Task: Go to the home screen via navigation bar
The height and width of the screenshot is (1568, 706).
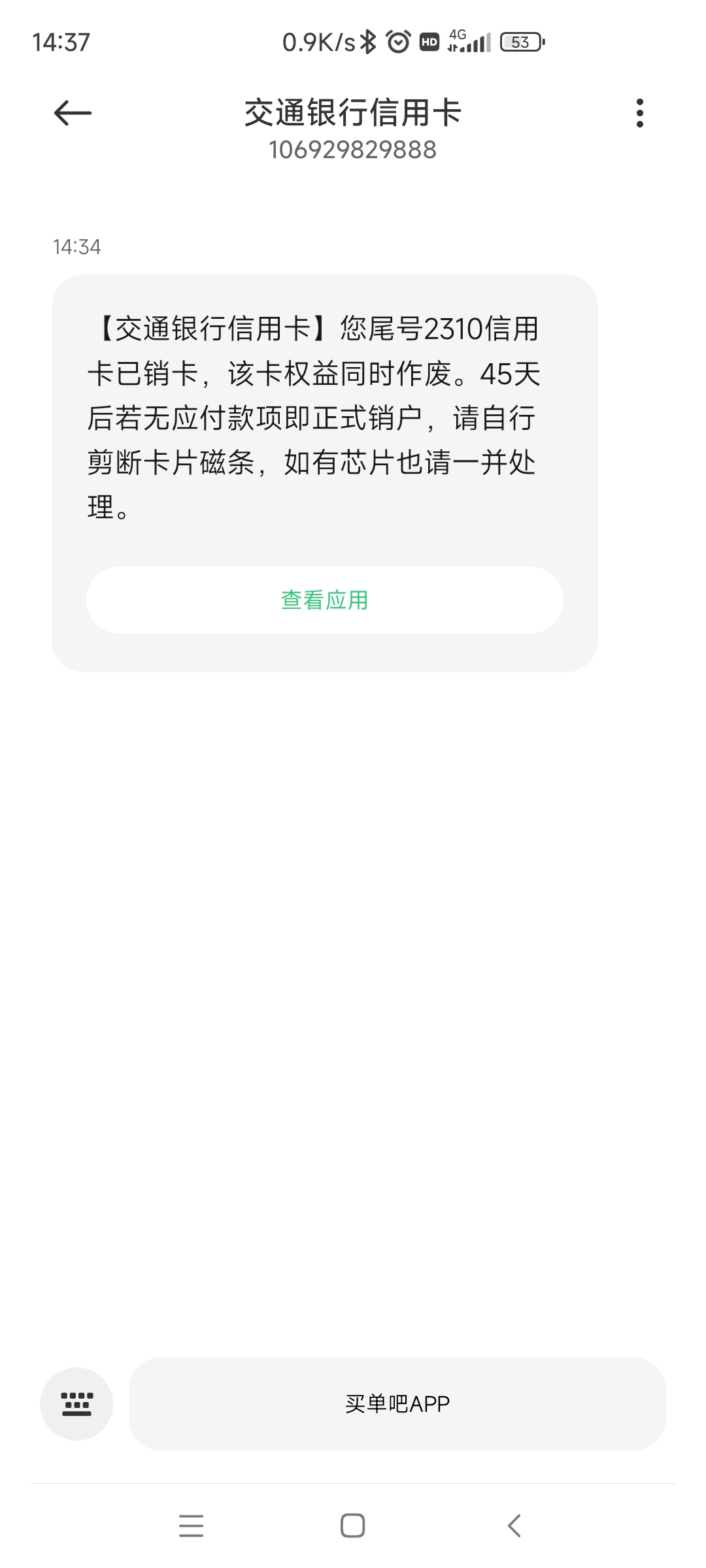Action: pyautogui.click(x=353, y=1526)
